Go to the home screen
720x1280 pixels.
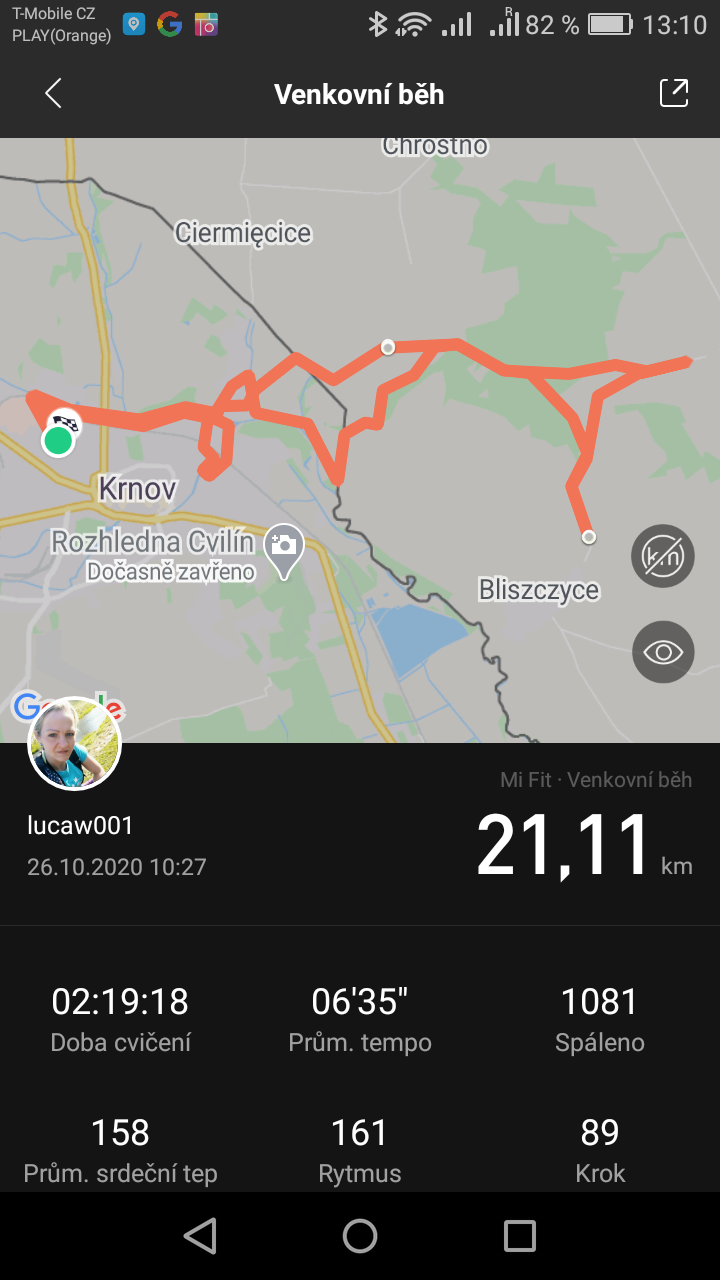(x=360, y=1236)
